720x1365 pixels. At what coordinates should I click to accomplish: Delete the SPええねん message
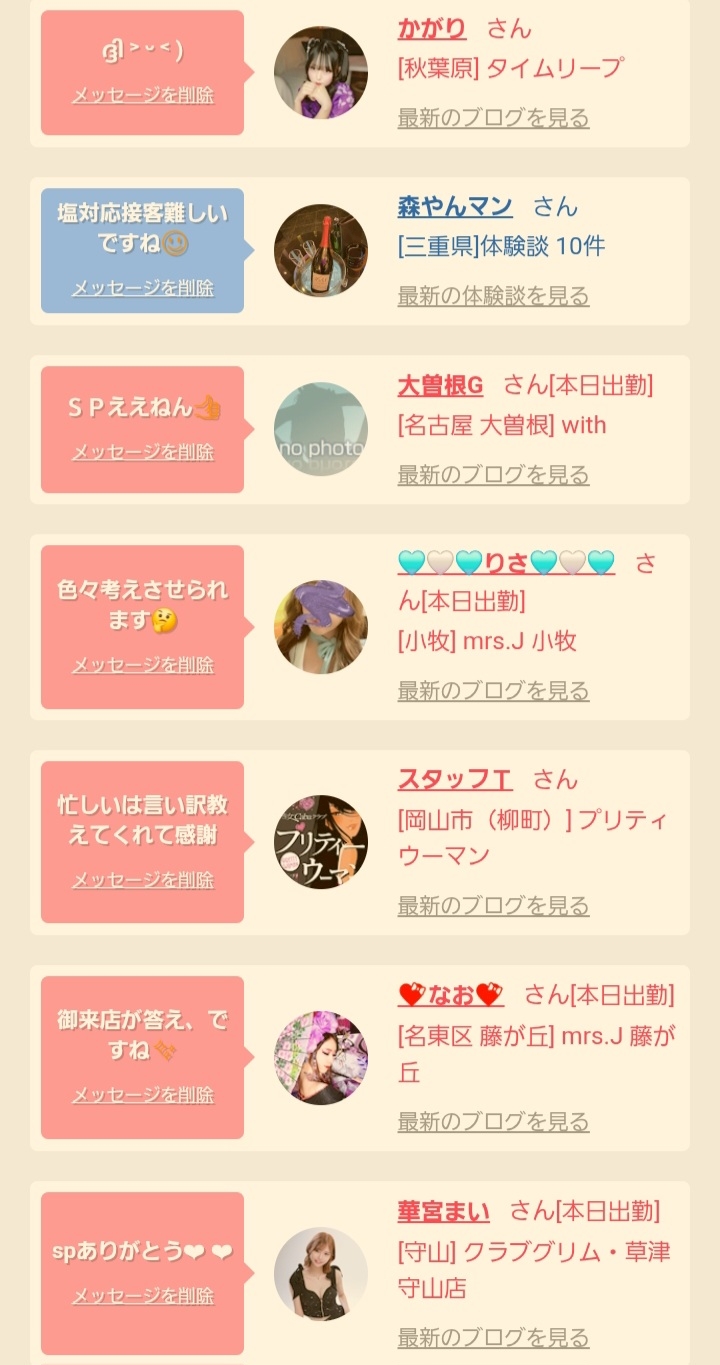click(143, 452)
